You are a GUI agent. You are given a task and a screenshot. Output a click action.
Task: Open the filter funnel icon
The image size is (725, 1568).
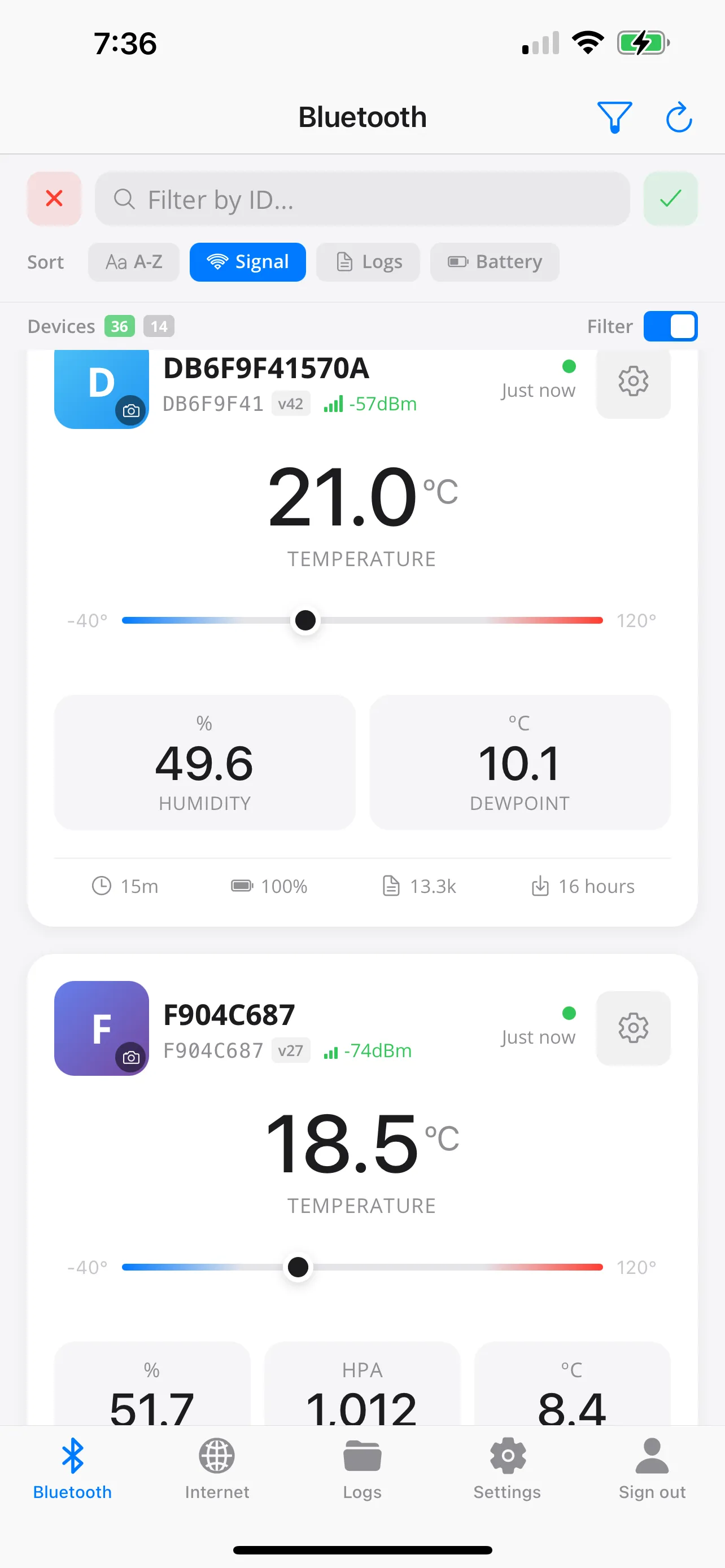[615, 117]
